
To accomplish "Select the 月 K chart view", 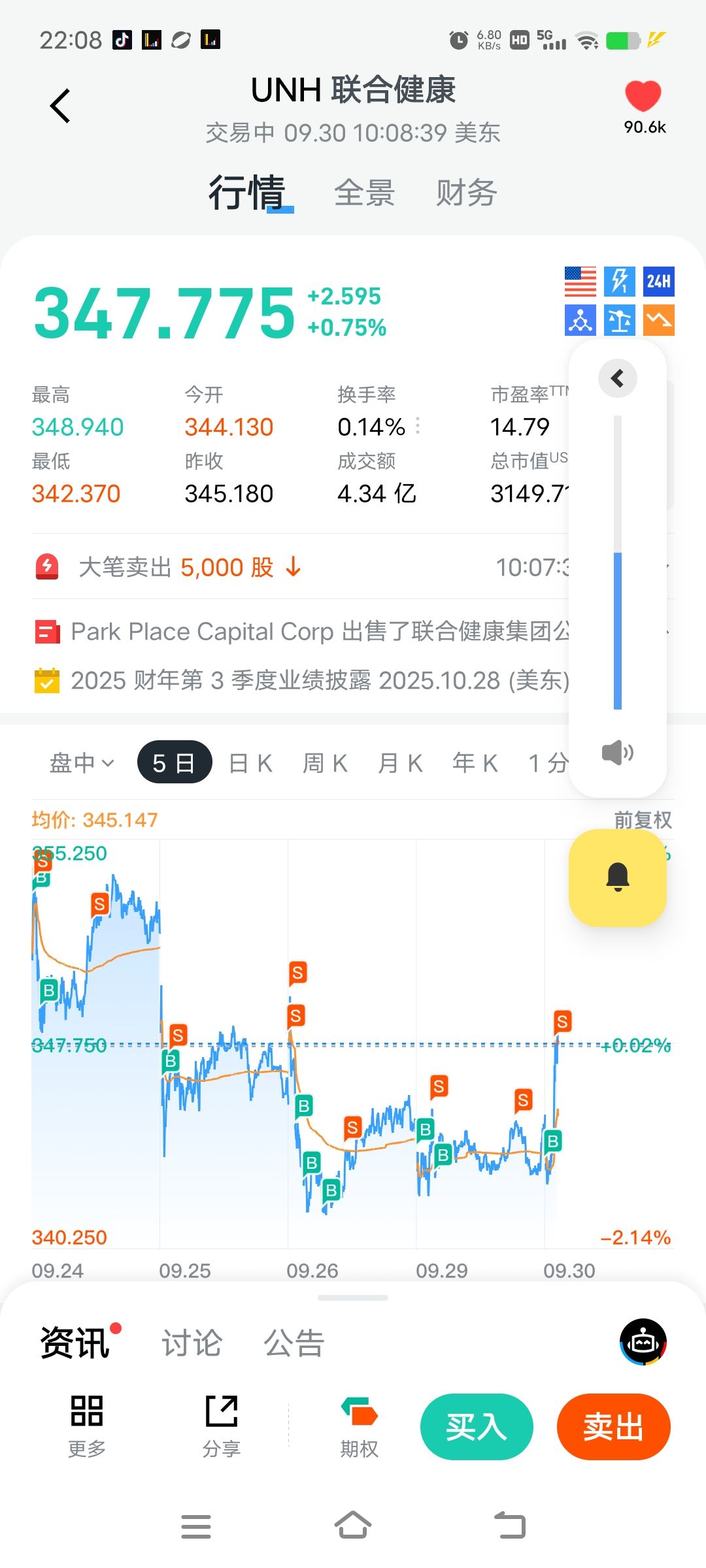I will coord(401,762).
